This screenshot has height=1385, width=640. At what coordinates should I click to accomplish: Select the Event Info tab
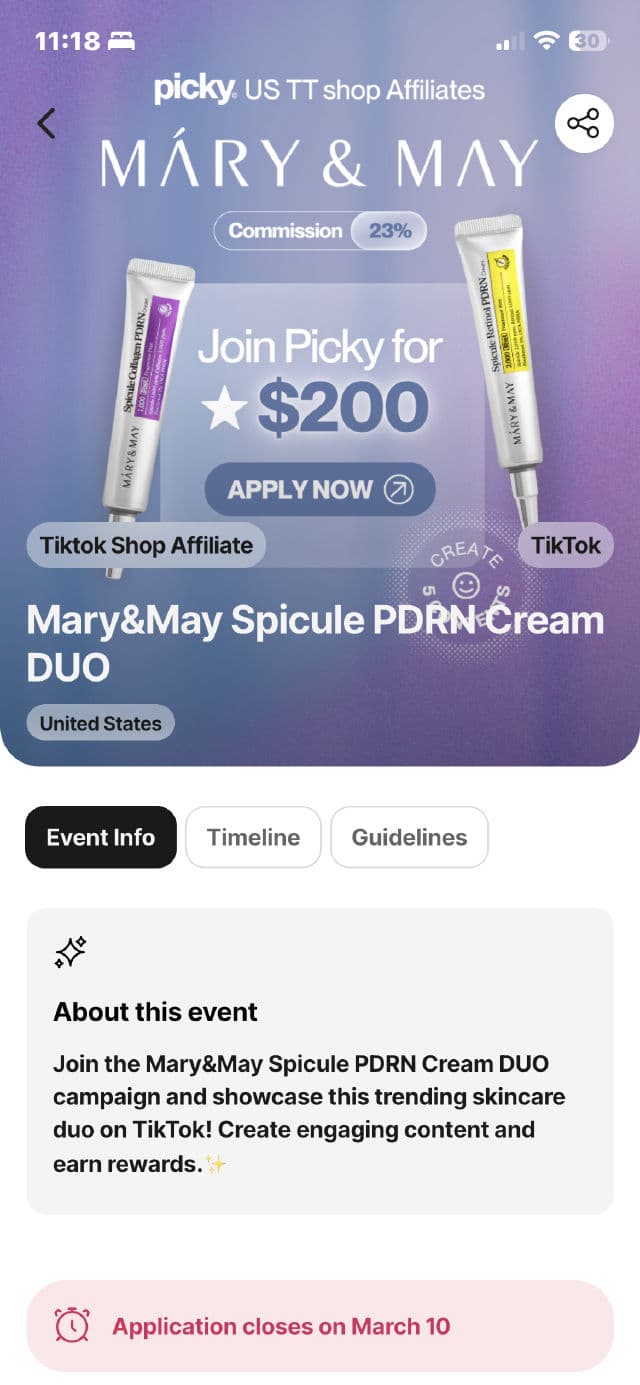pyautogui.click(x=101, y=837)
